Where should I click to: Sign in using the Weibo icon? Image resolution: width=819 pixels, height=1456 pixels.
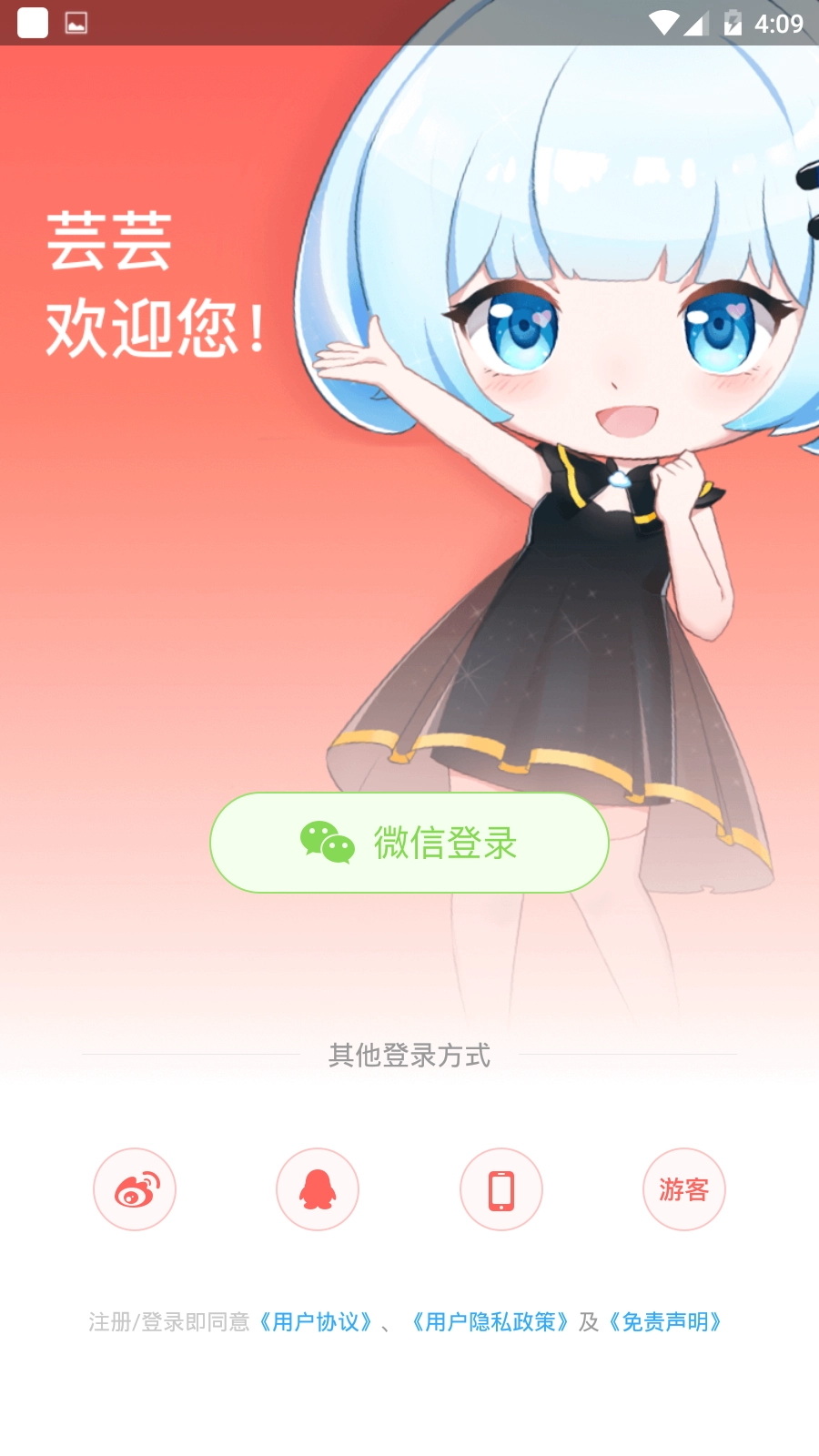[135, 1189]
